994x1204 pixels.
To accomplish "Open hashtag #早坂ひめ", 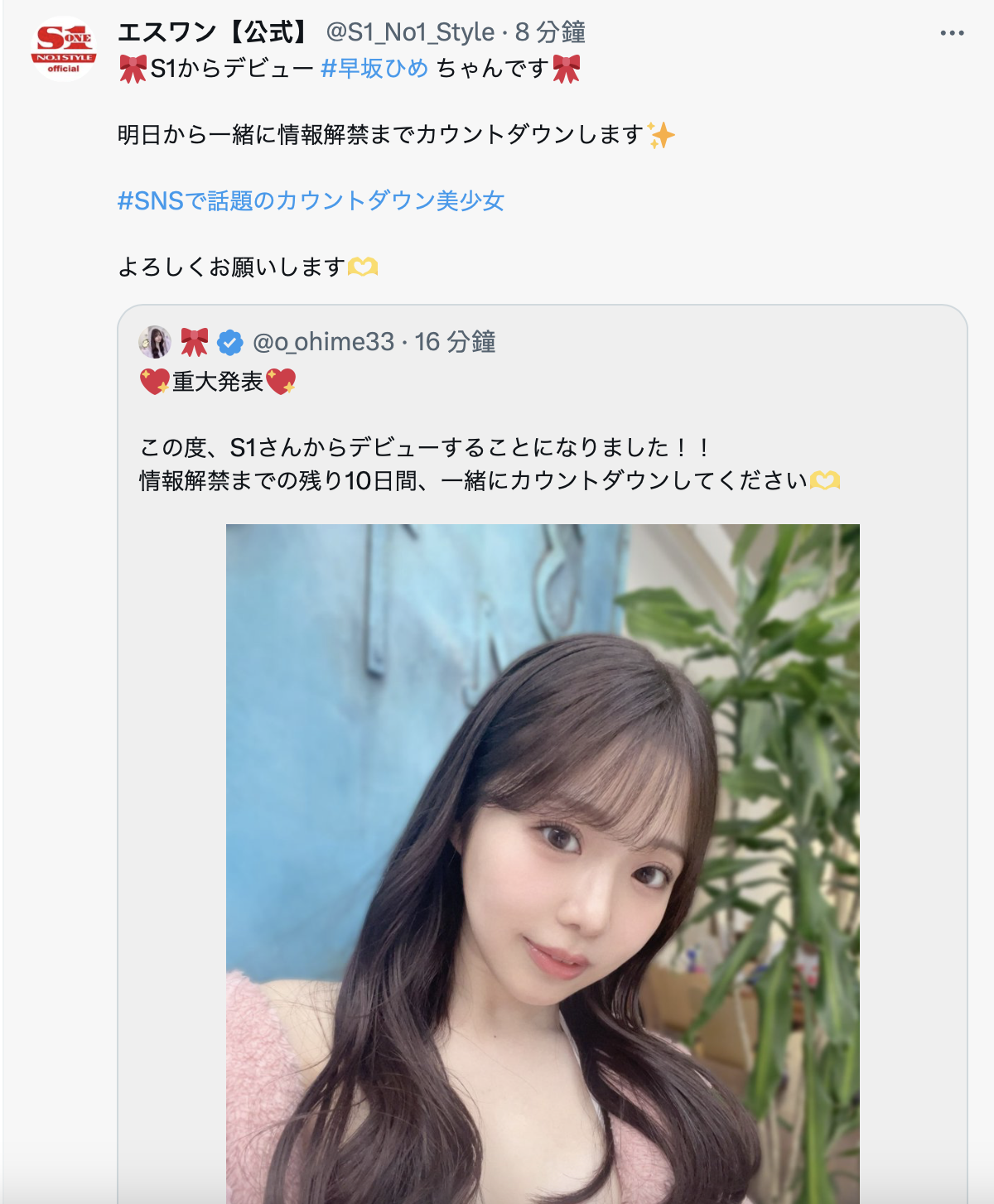I will (x=374, y=68).
